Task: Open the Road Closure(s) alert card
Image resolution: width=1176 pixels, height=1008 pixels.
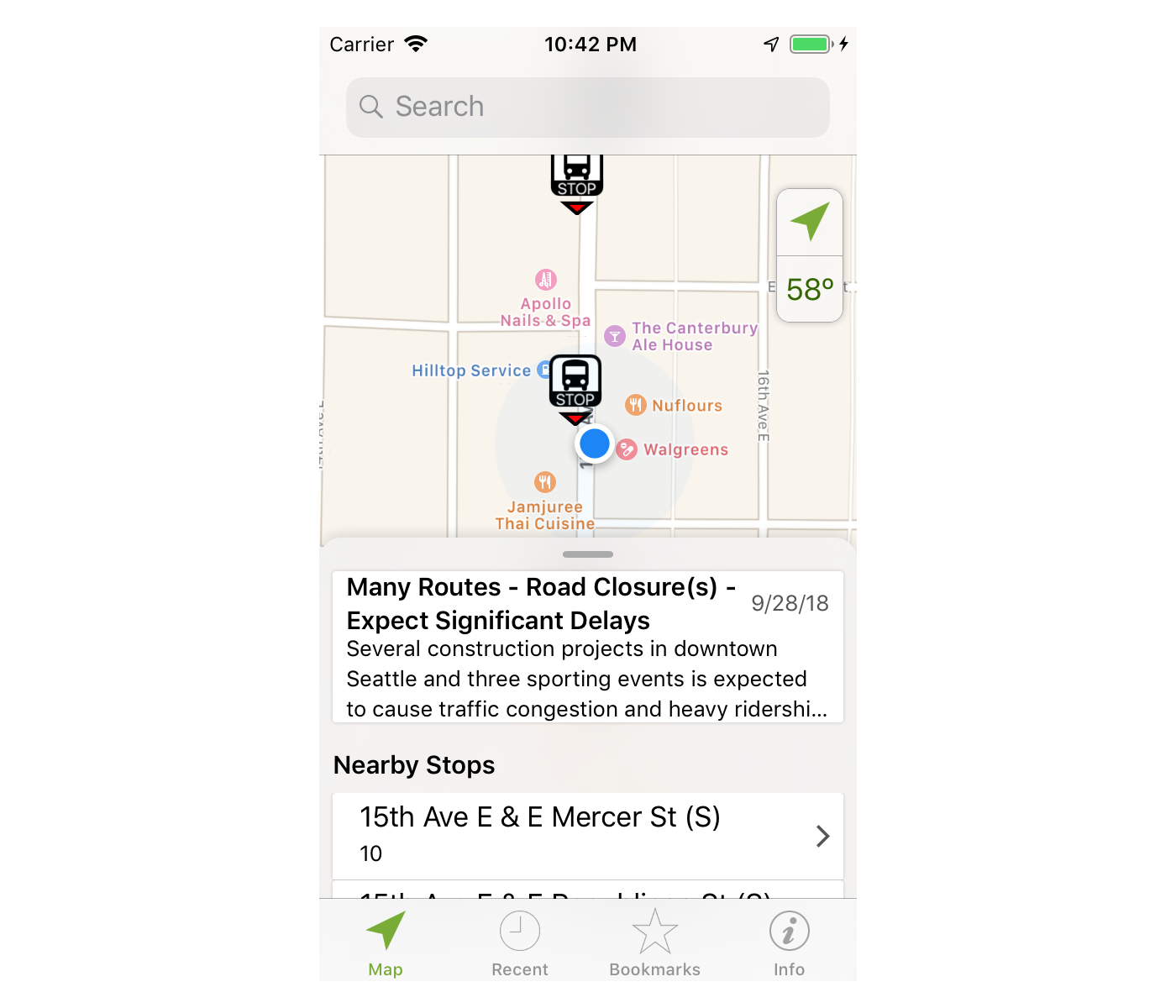Action: (x=588, y=646)
